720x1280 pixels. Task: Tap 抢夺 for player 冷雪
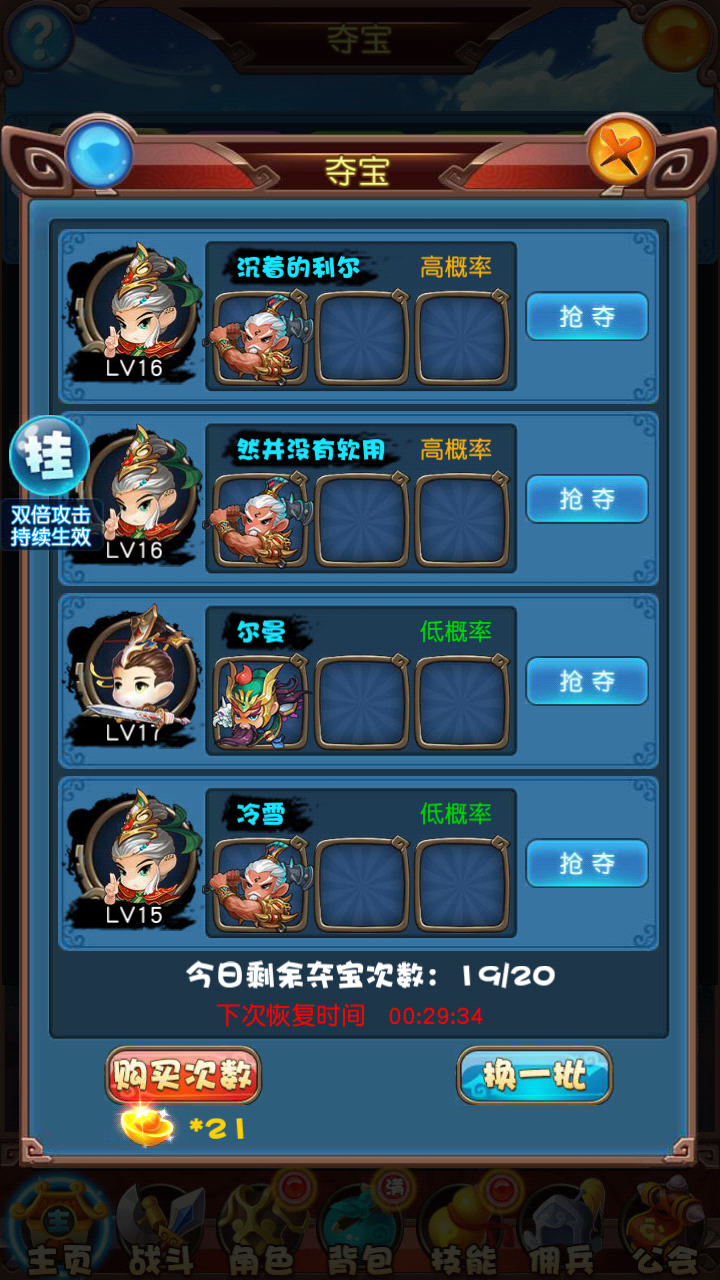point(587,863)
